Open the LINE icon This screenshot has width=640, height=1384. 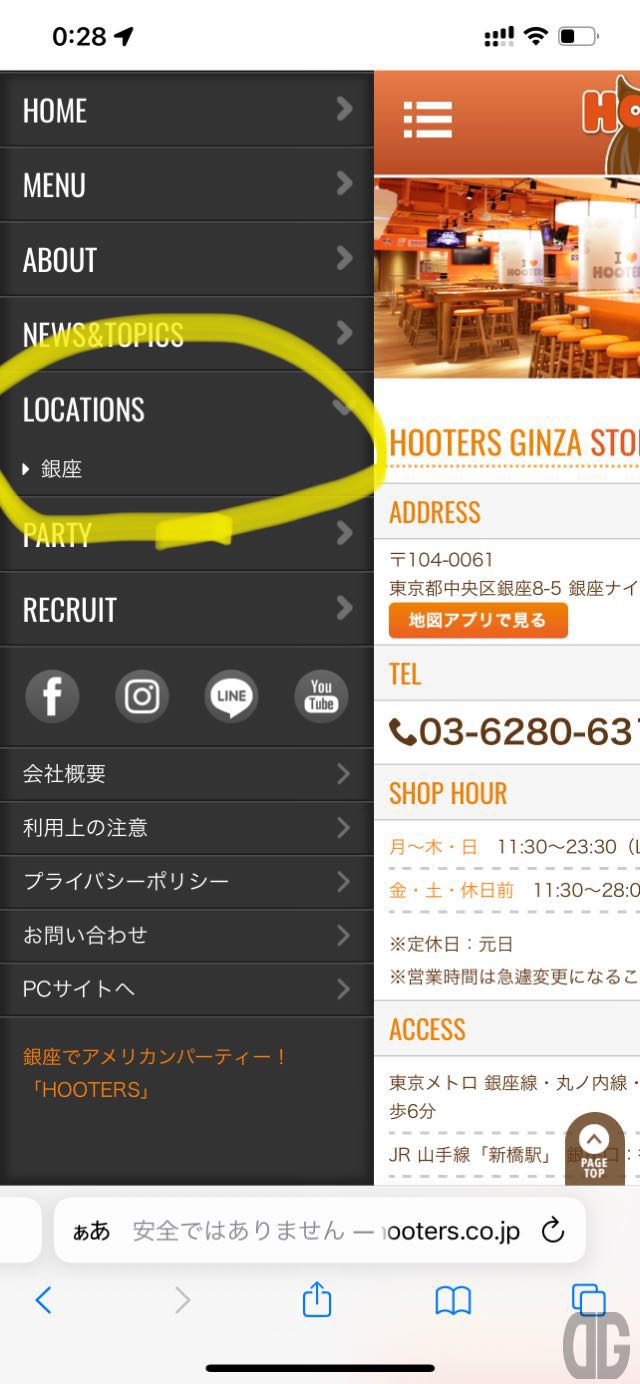[232, 696]
